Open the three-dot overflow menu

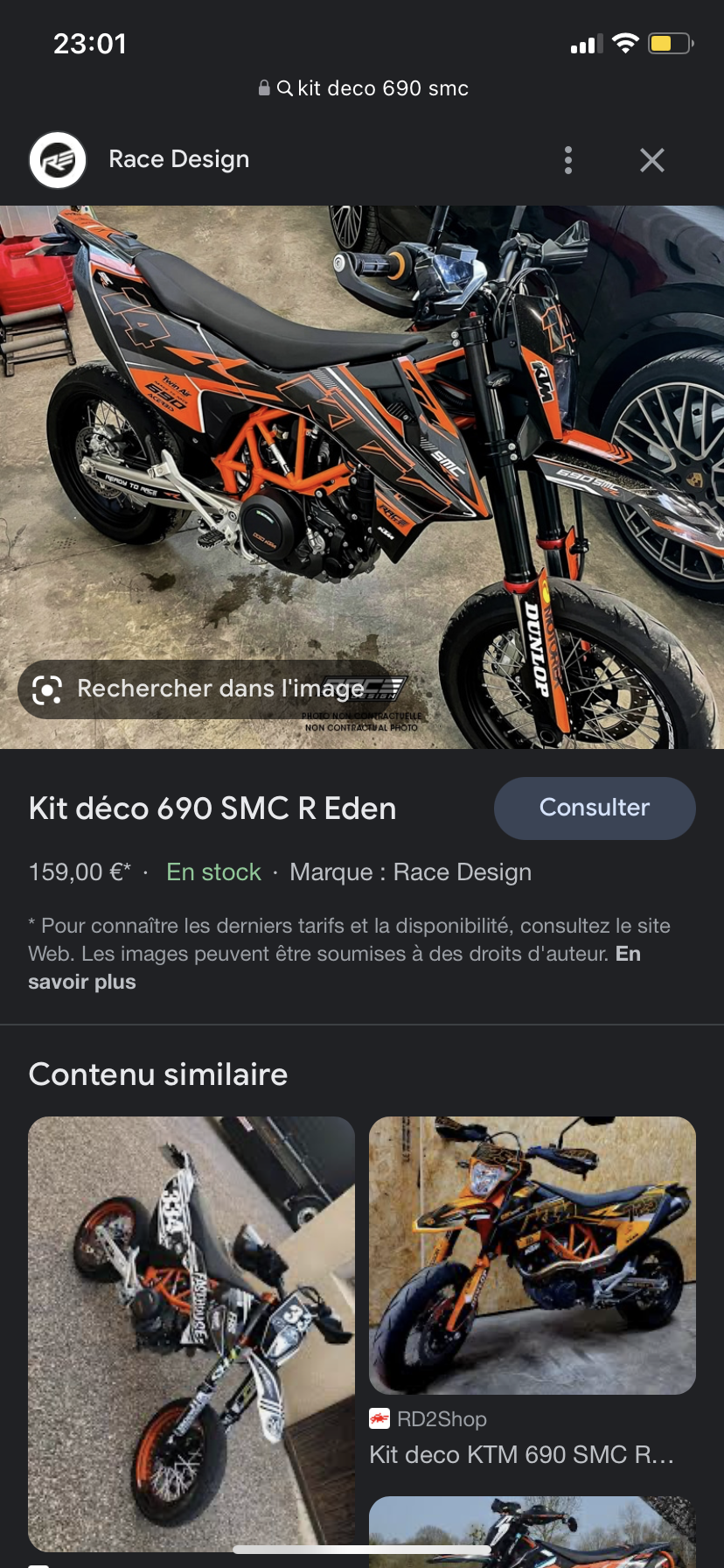[568, 160]
